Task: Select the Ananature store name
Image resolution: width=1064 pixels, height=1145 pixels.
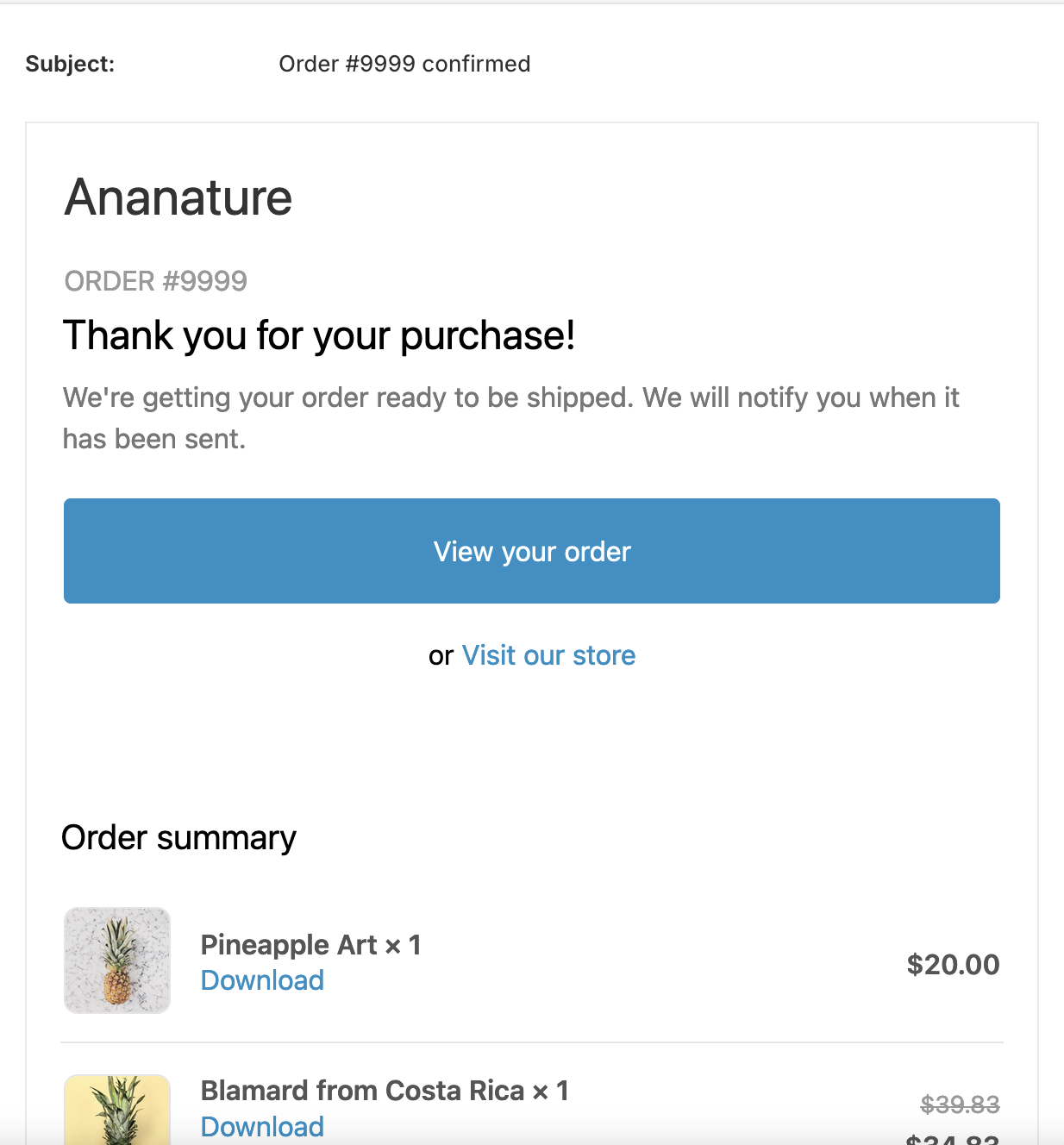Action: click(x=177, y=197)
